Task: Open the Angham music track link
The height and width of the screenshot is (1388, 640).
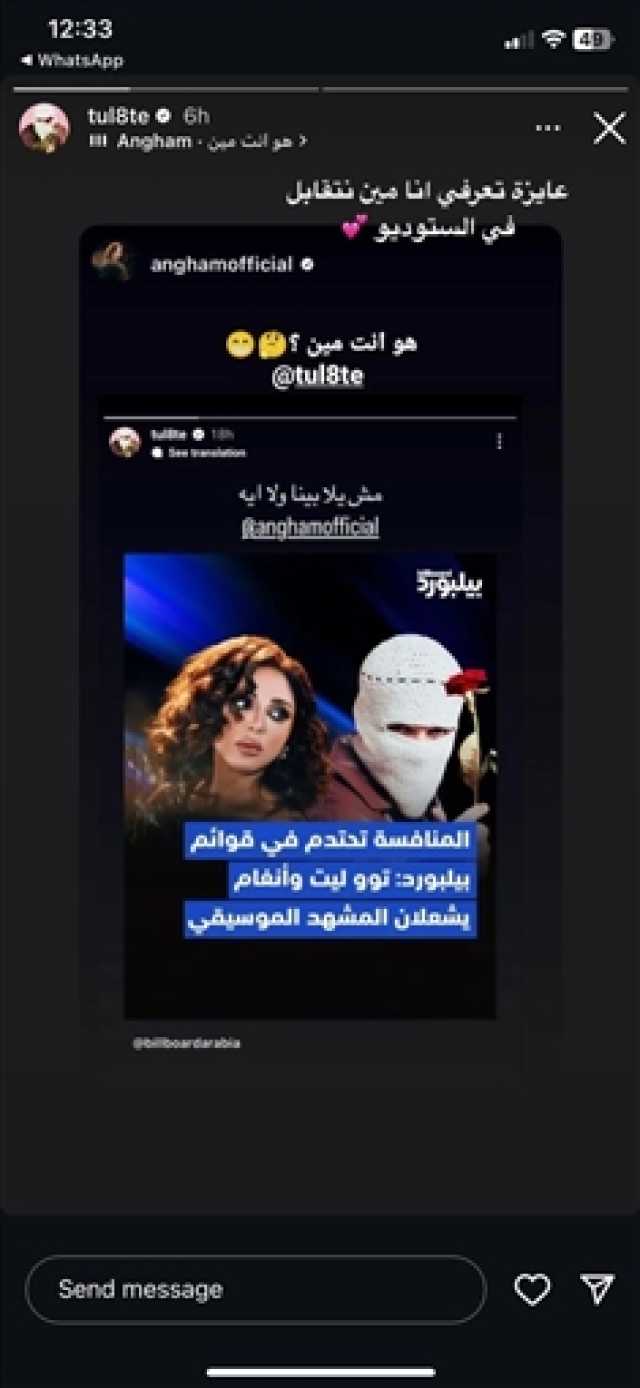Action: point(200,141)
